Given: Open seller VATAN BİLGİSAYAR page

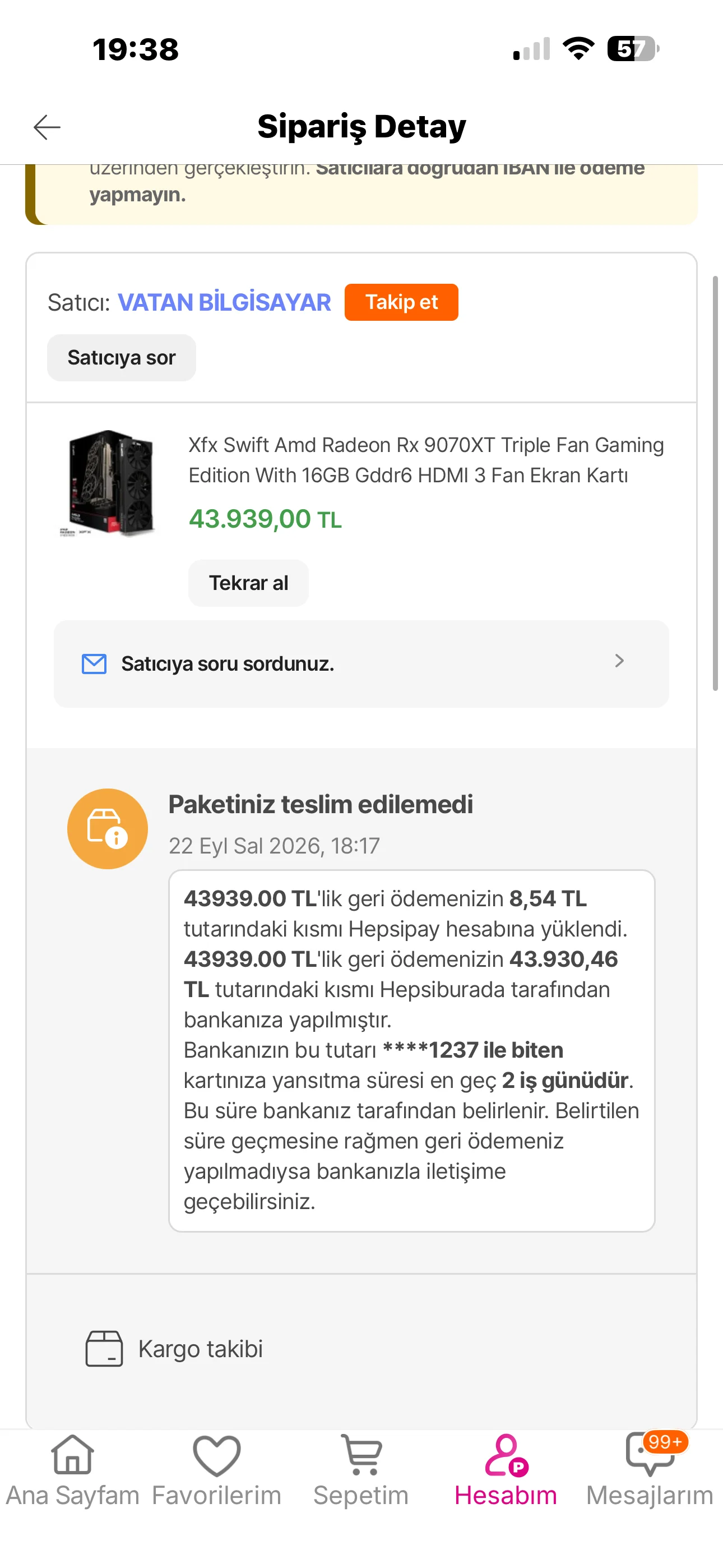Looking at the screenshot, I should (224, 302).
